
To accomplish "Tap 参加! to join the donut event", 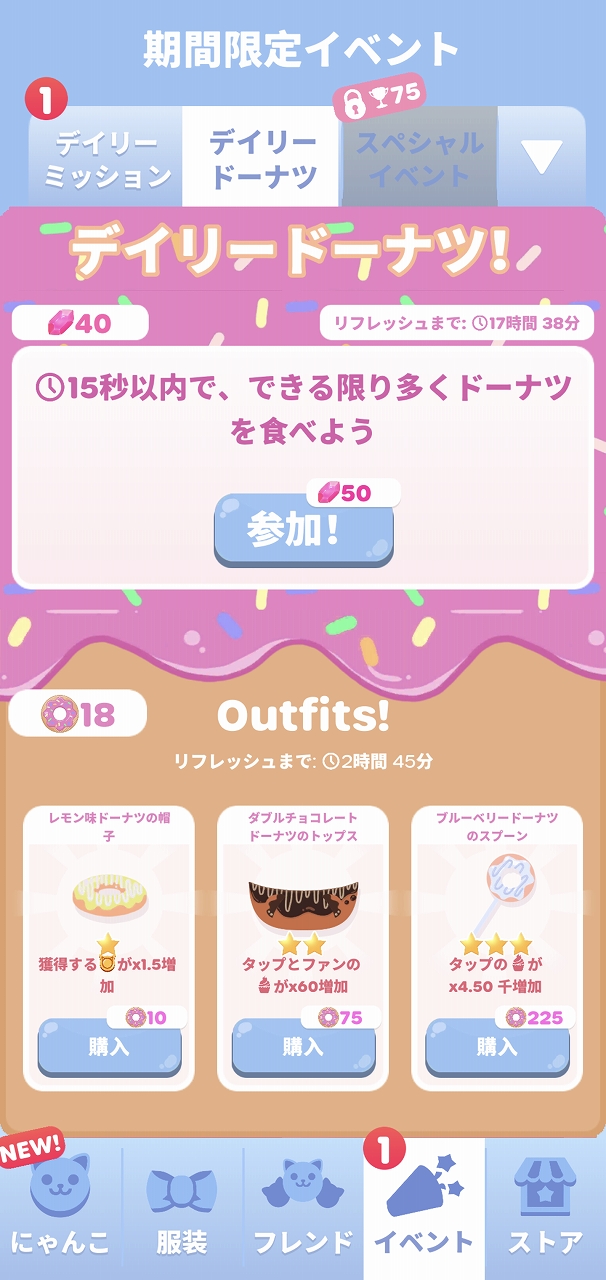I will [303, 530].
